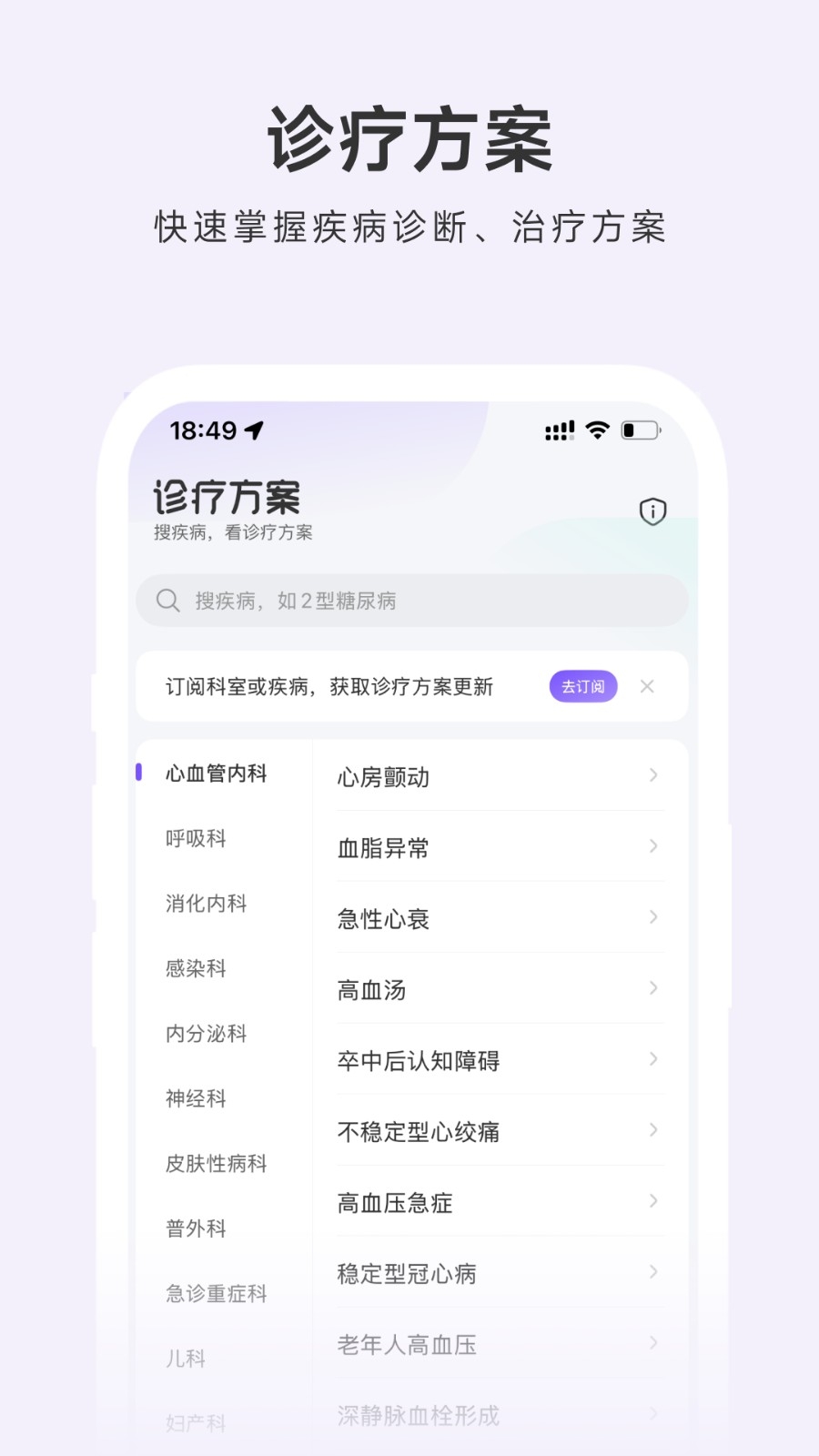The width and height of the screenshot is (819, 1456).
Task: Expand details for 急性心衰
Action: [653, 917]
